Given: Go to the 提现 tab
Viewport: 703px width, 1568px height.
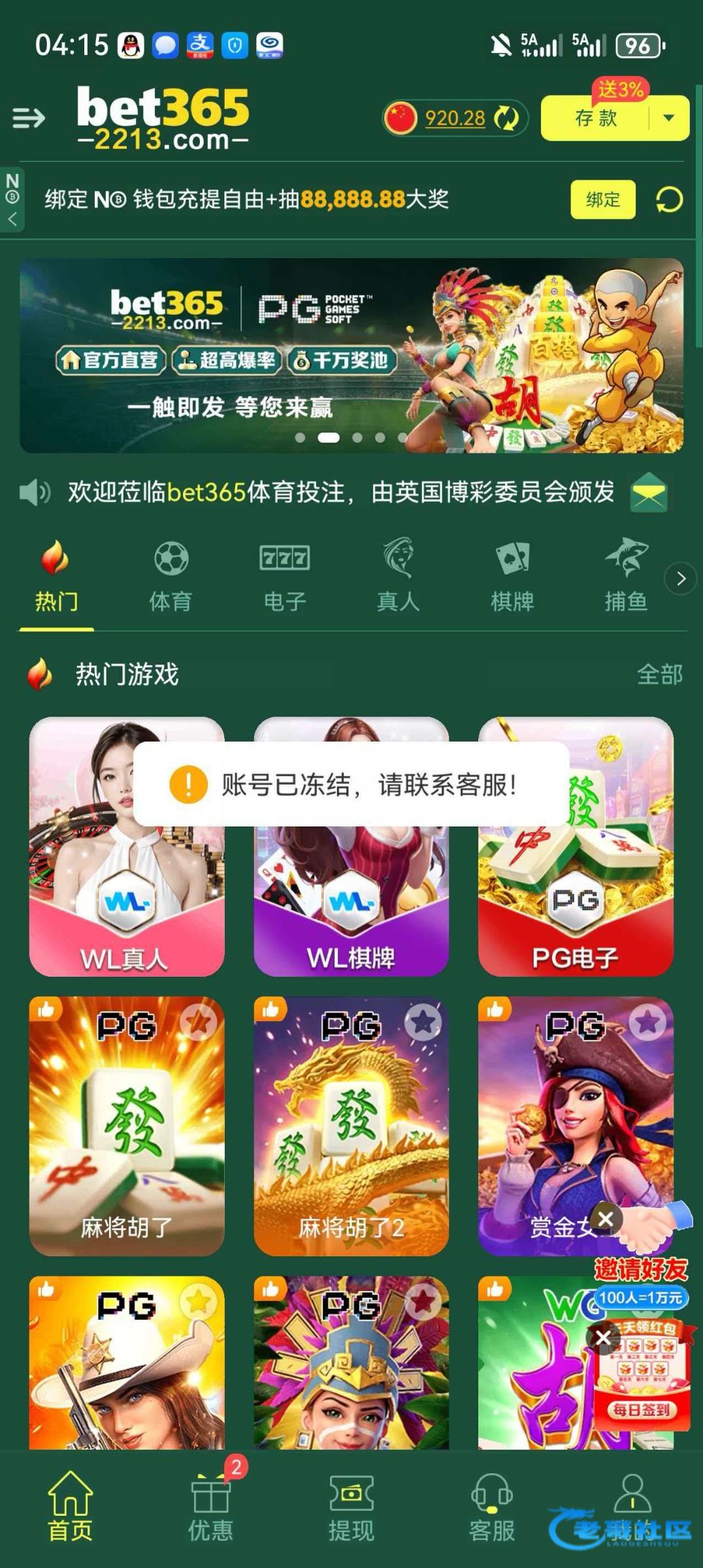Looking at the screenshot, I should pyautogui.click(x=351, y=1504).
